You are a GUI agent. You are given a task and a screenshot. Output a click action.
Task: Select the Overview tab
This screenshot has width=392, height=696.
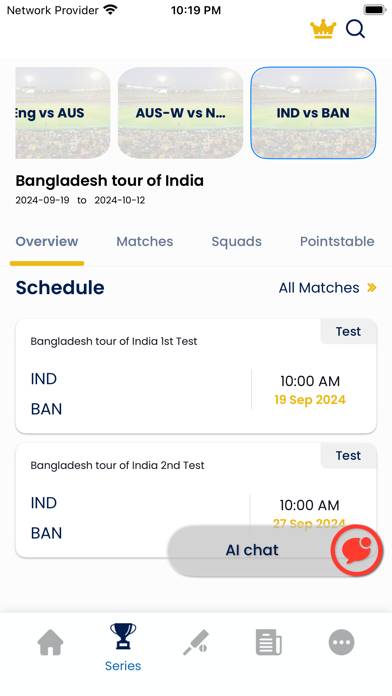click(47, 241)
